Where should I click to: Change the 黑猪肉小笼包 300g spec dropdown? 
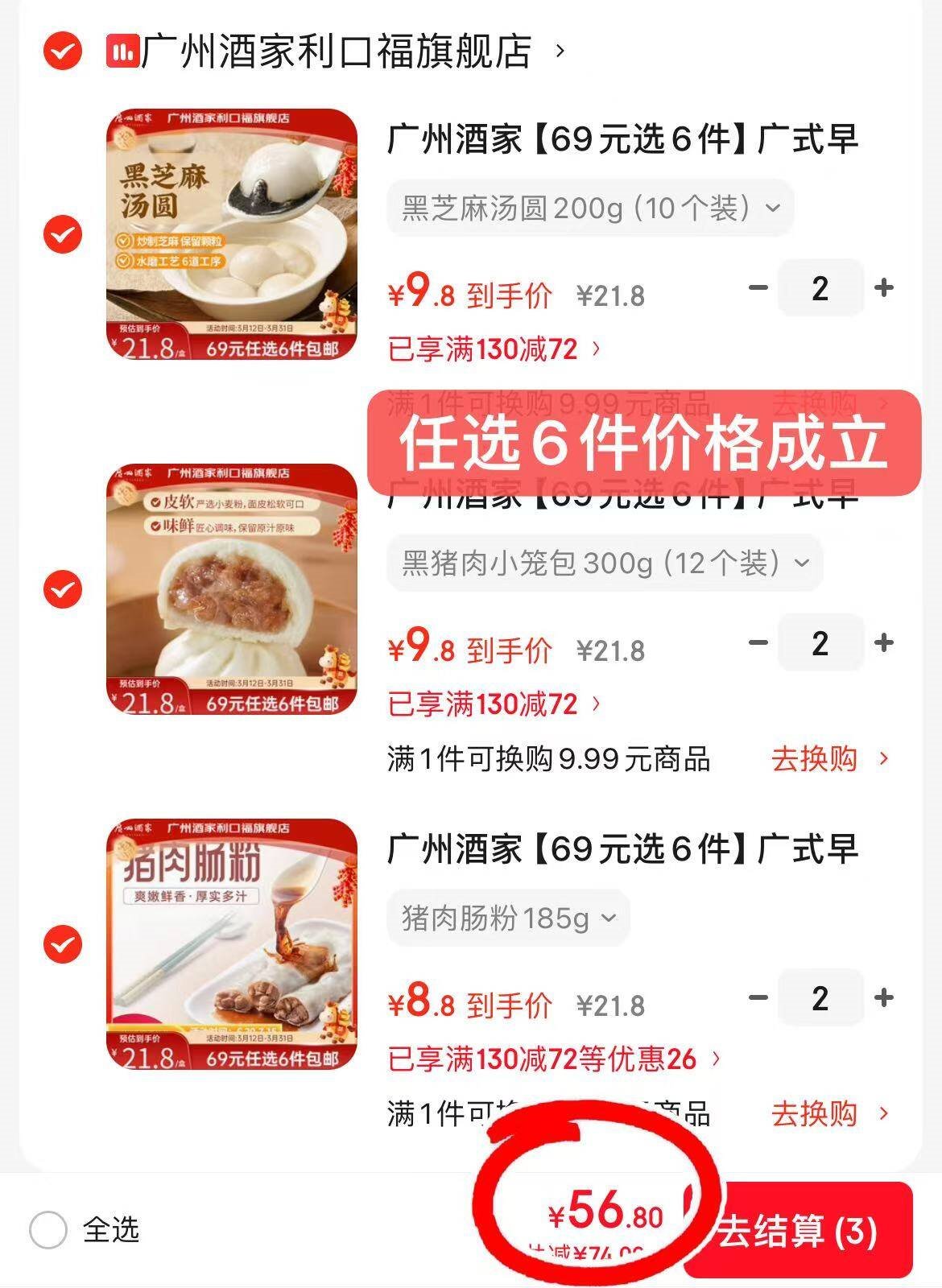click(x=605, y=563)
